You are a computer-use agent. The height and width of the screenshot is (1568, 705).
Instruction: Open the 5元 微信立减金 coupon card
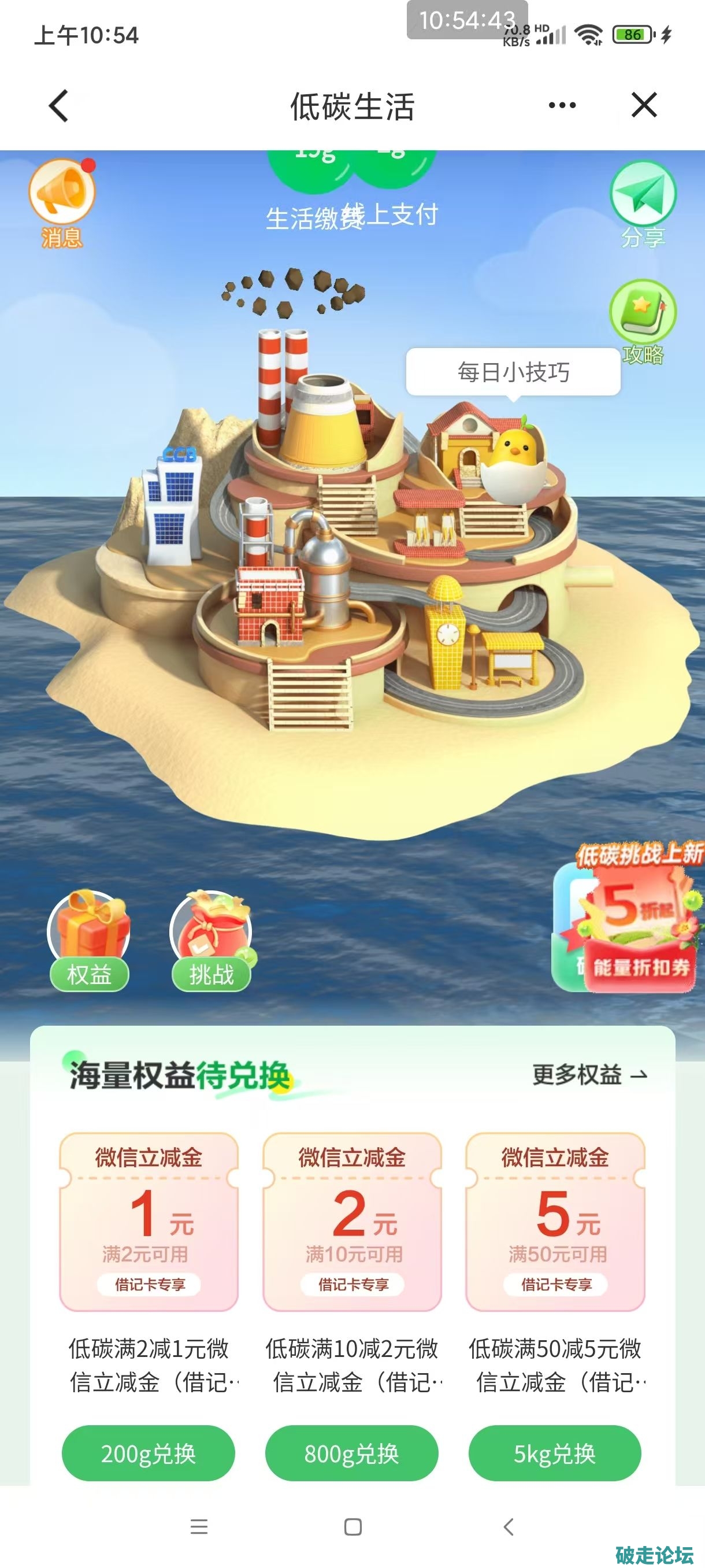coord(554,1221)
